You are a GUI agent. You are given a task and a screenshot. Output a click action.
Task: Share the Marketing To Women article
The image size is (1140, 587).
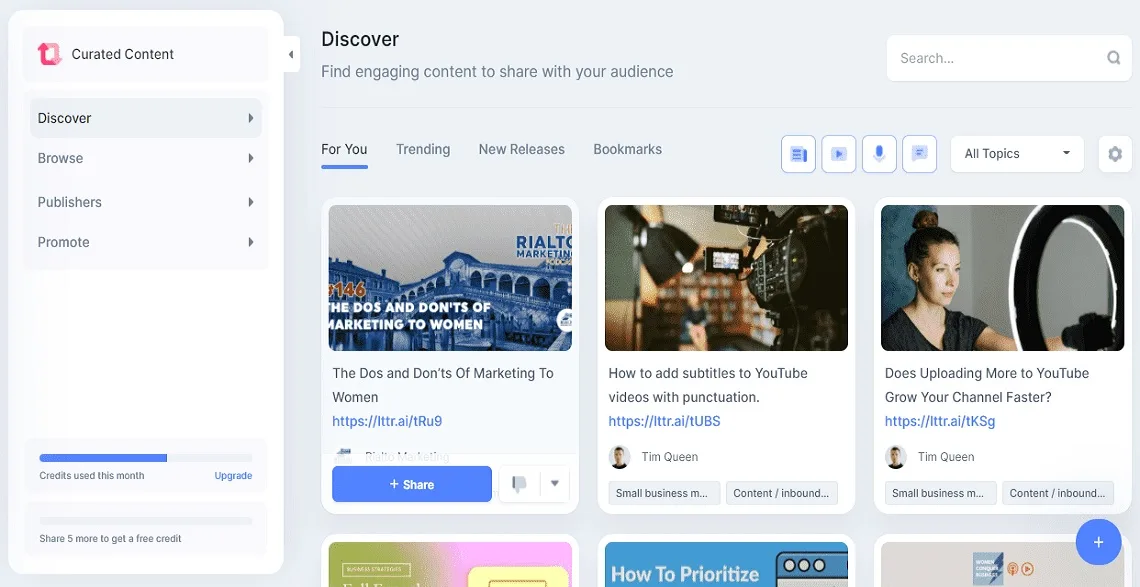pyautogui.click(x=412, y=484)
